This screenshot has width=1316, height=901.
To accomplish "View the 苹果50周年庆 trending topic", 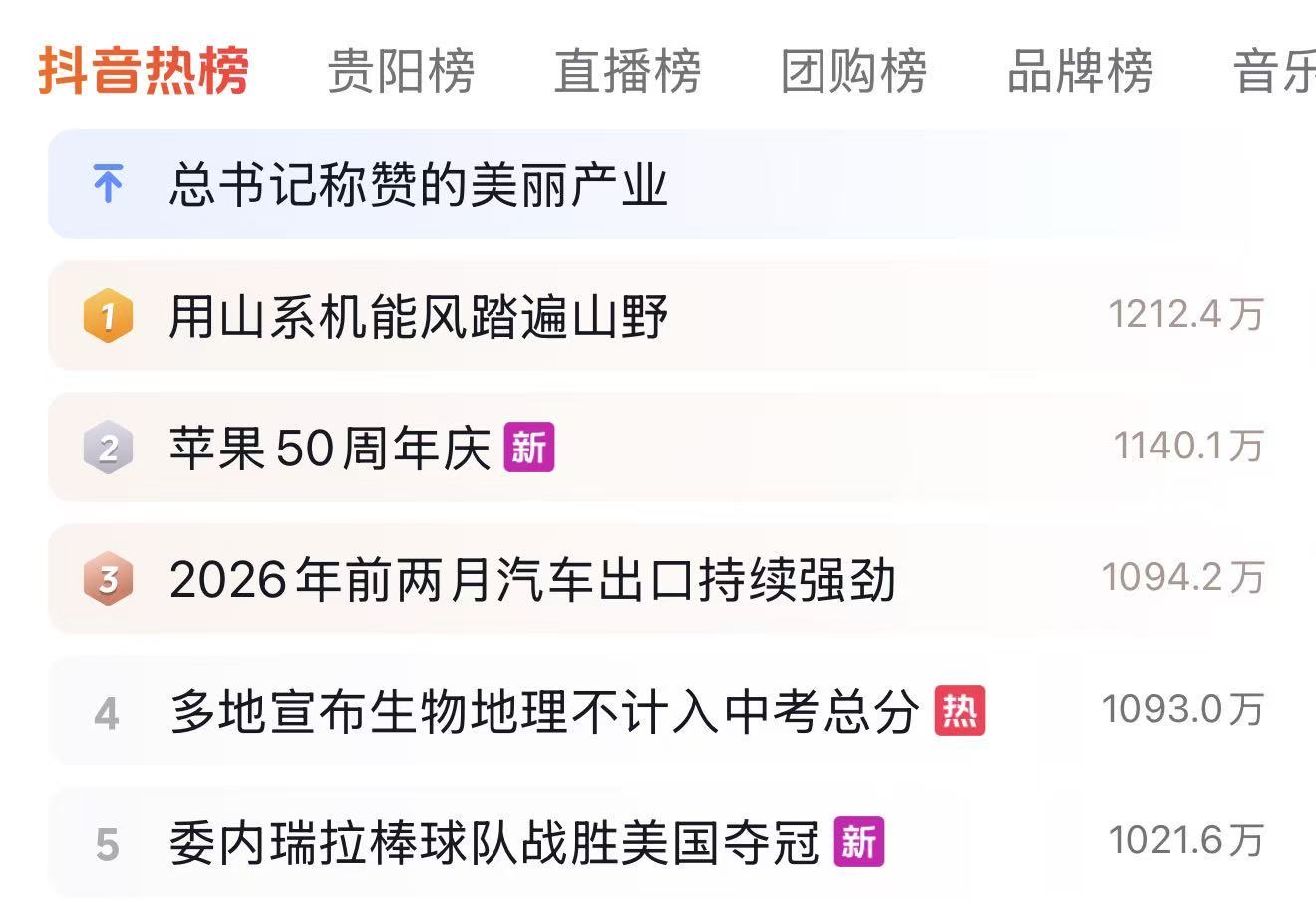I will (x=330, y=449).
